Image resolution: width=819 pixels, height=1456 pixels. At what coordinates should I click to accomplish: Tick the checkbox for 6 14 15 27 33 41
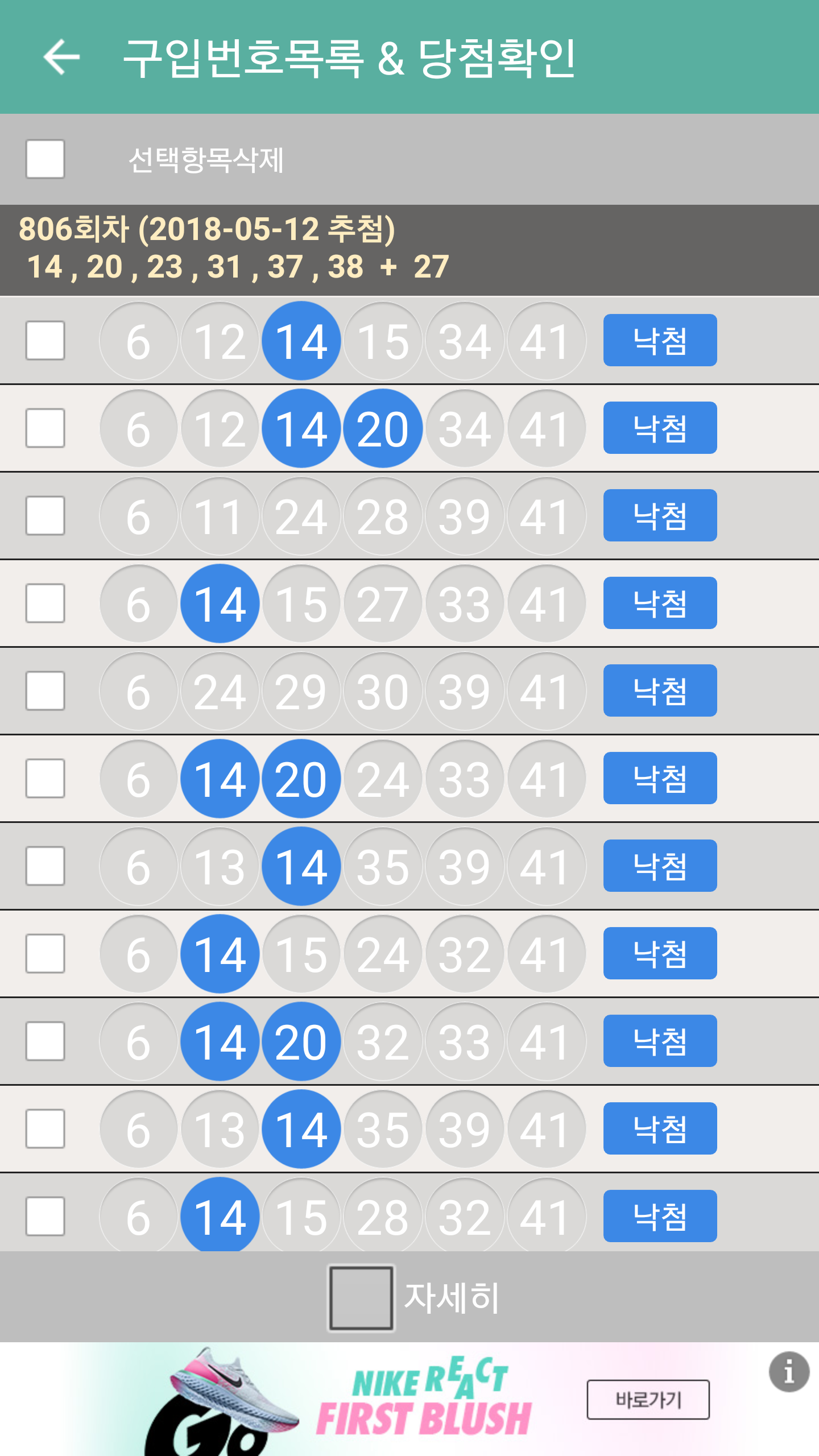(45, 603)
